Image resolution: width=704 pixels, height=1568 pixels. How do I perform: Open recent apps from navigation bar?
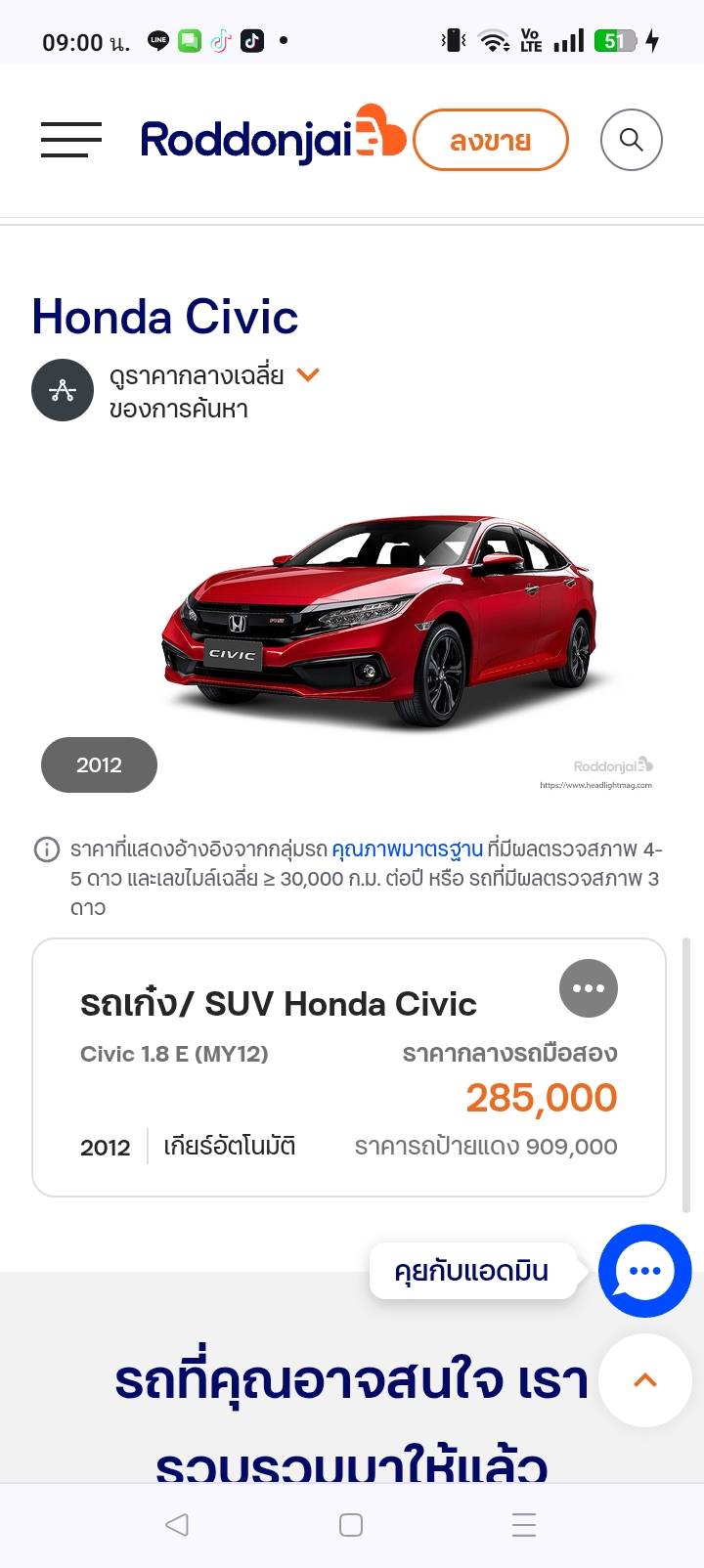524,1524
